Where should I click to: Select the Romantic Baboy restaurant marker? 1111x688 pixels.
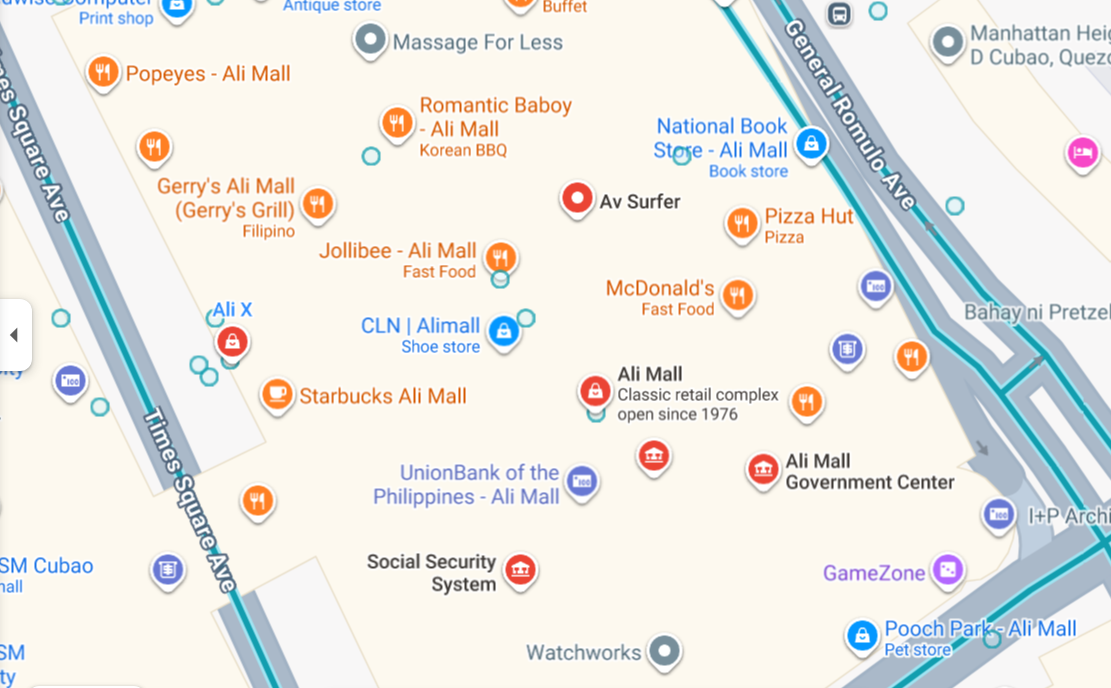[397, 123]
